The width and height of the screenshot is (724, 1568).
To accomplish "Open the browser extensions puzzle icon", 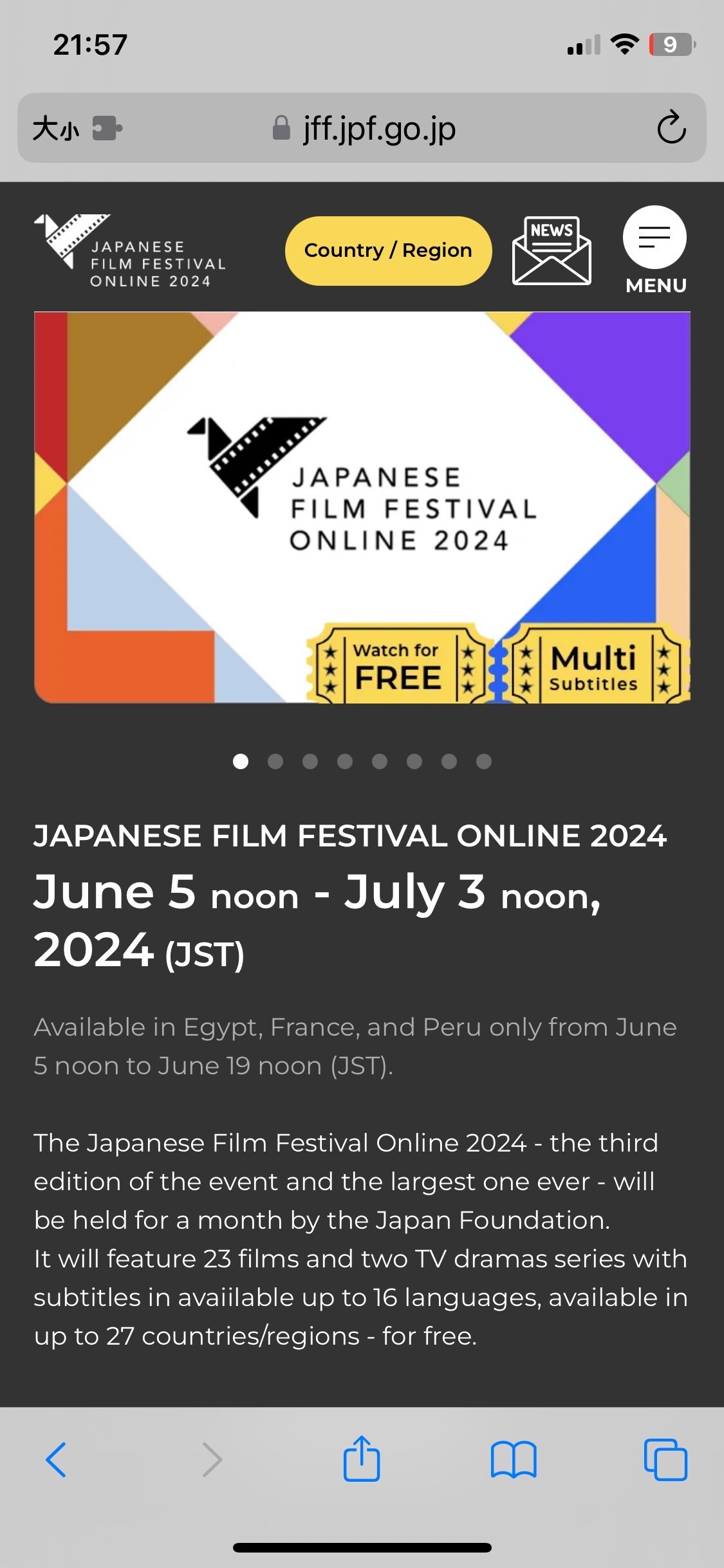I will tap(107, 127).
